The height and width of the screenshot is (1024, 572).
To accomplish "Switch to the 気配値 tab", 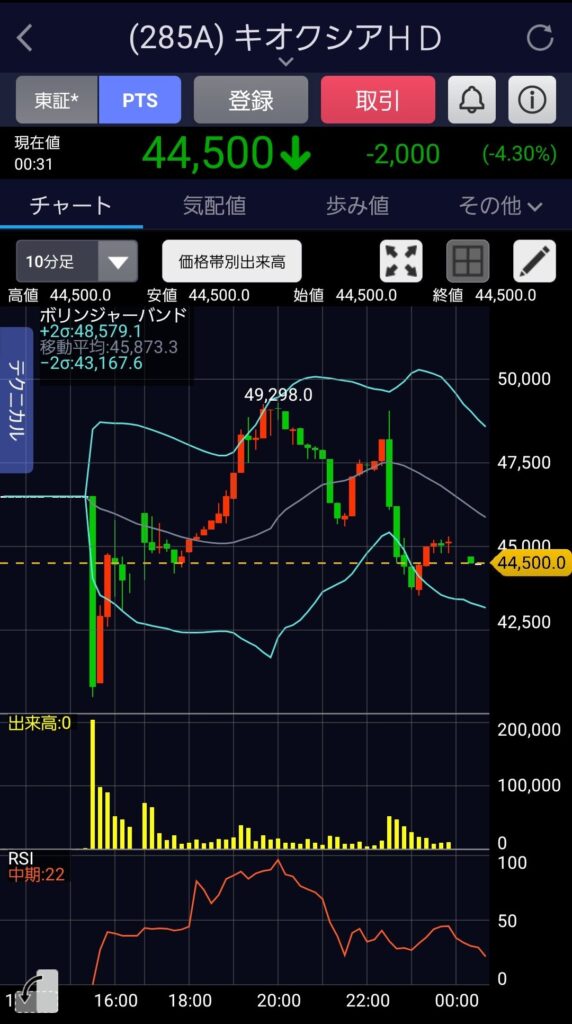I will (x=214, y=206).
